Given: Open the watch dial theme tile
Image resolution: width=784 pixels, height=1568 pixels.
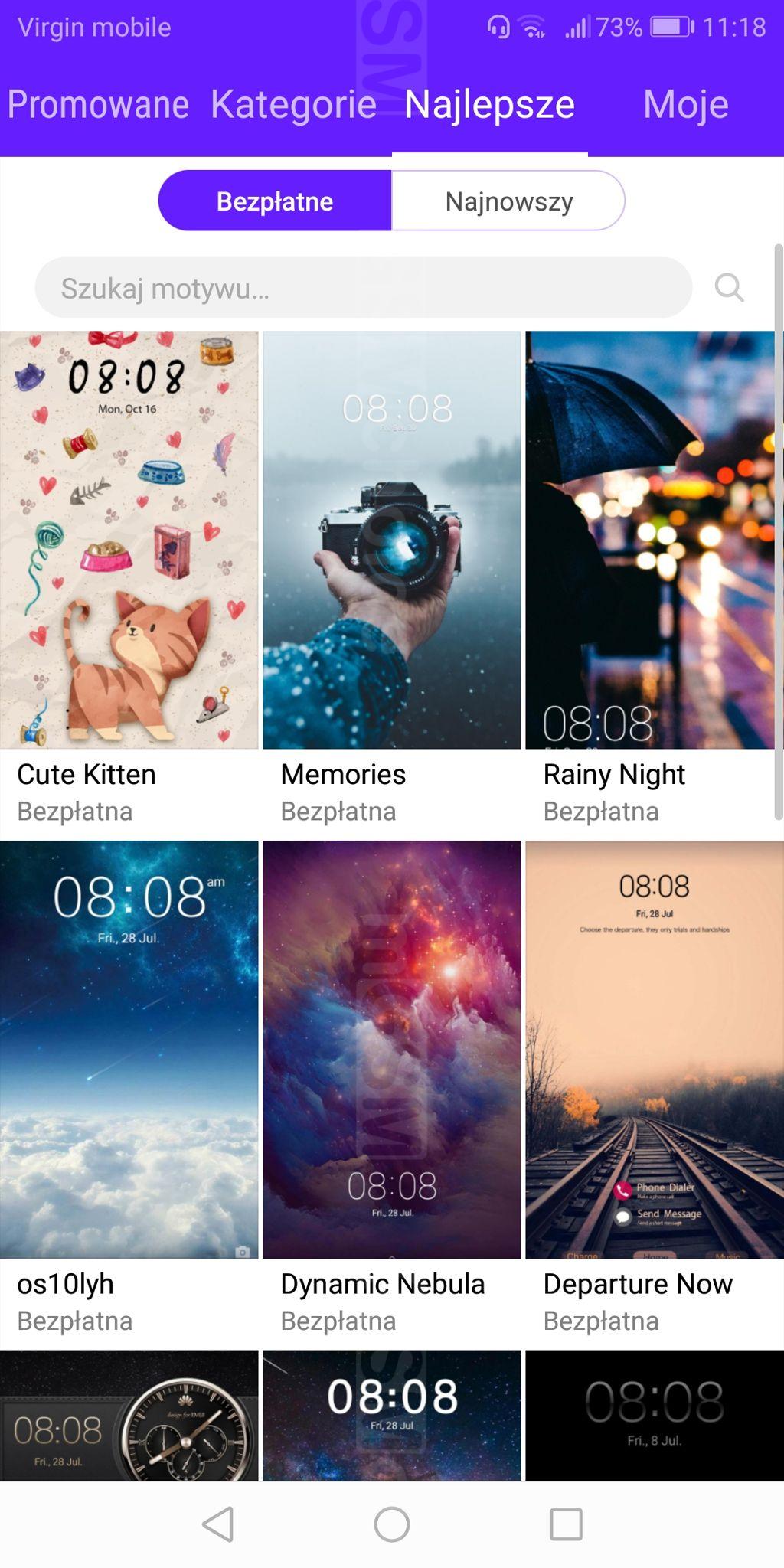Looking at the screenshot, I should 129,1416.
